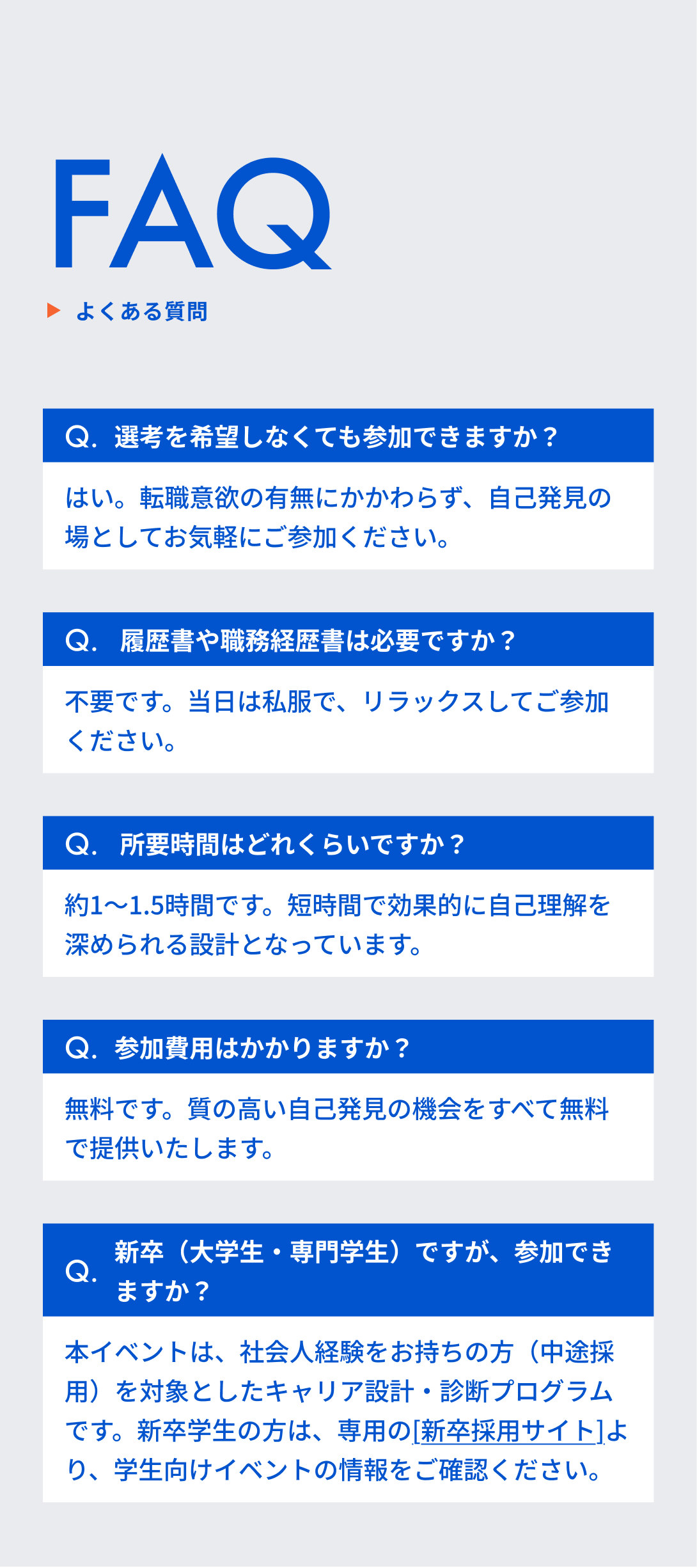Open the 新卒採用サイト link
Viewport: 697px width, 1568px height.
pos(508,1431)
